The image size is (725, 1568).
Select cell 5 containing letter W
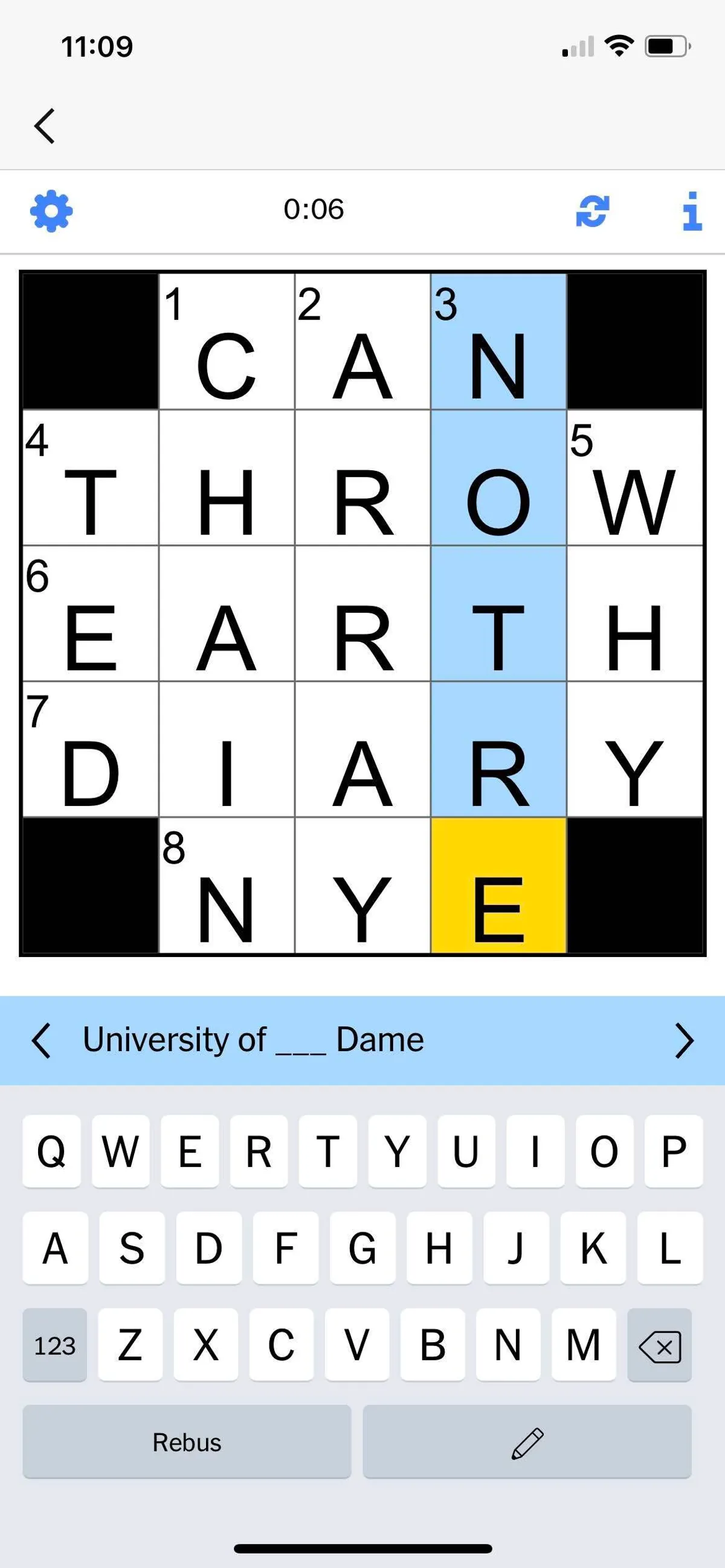(x=634, y=478)
